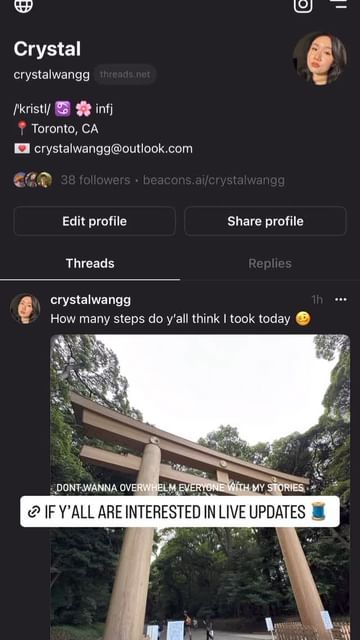Open the 38 followers list

(x=95, y=180)
